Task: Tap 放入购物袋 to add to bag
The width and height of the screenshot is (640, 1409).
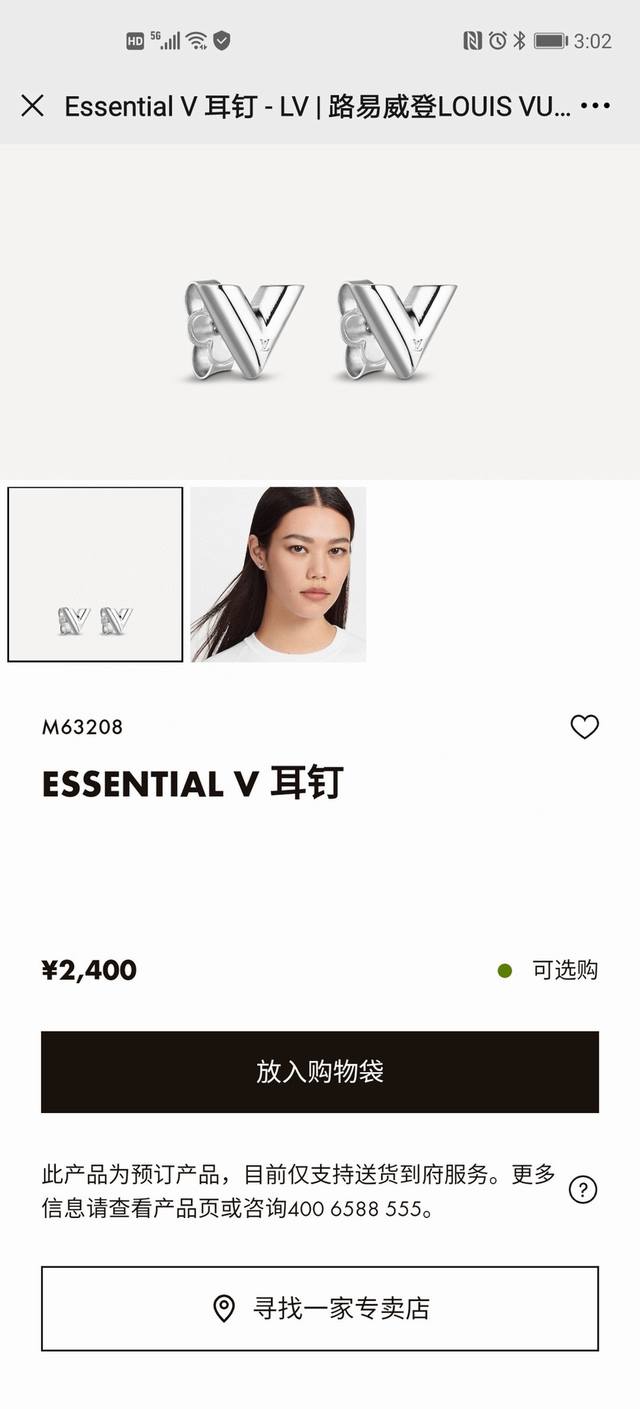Action: point(320,1072)
